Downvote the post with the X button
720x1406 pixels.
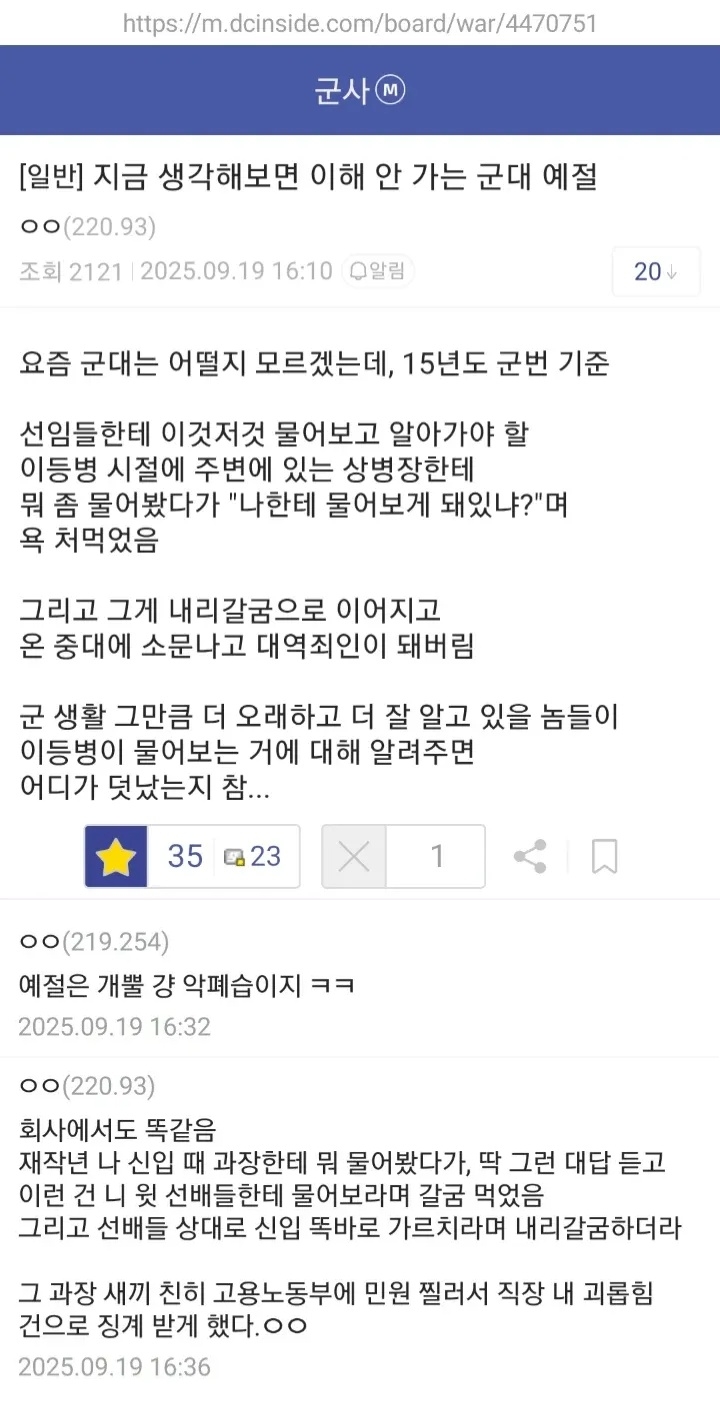[x=354, y=856]
